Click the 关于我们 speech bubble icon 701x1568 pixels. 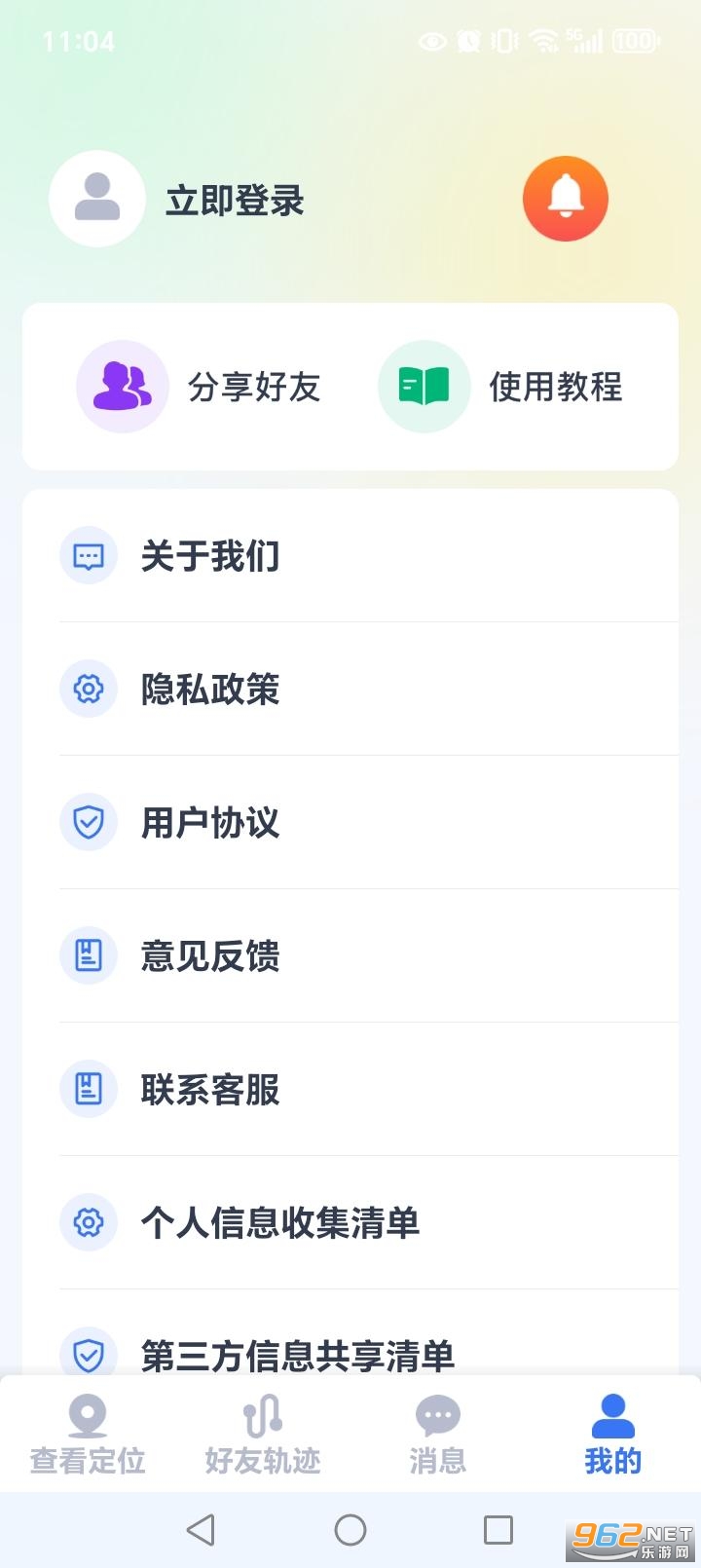[89, 556]
